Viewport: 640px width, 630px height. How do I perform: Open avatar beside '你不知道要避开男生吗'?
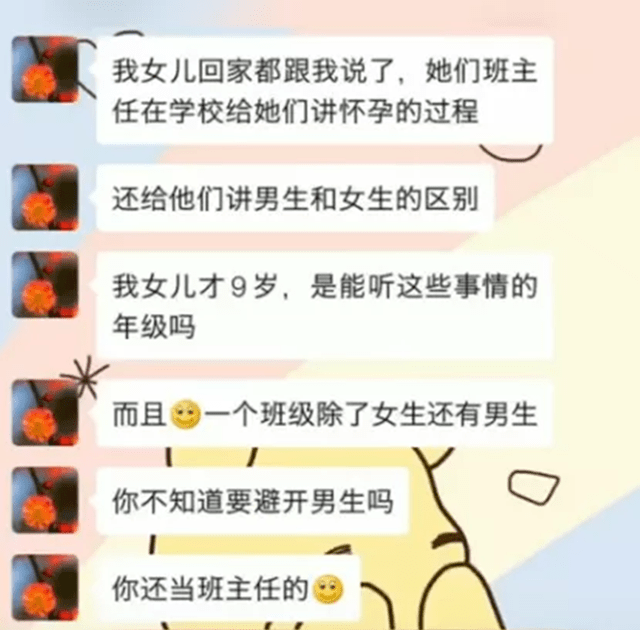pos(45,499)
